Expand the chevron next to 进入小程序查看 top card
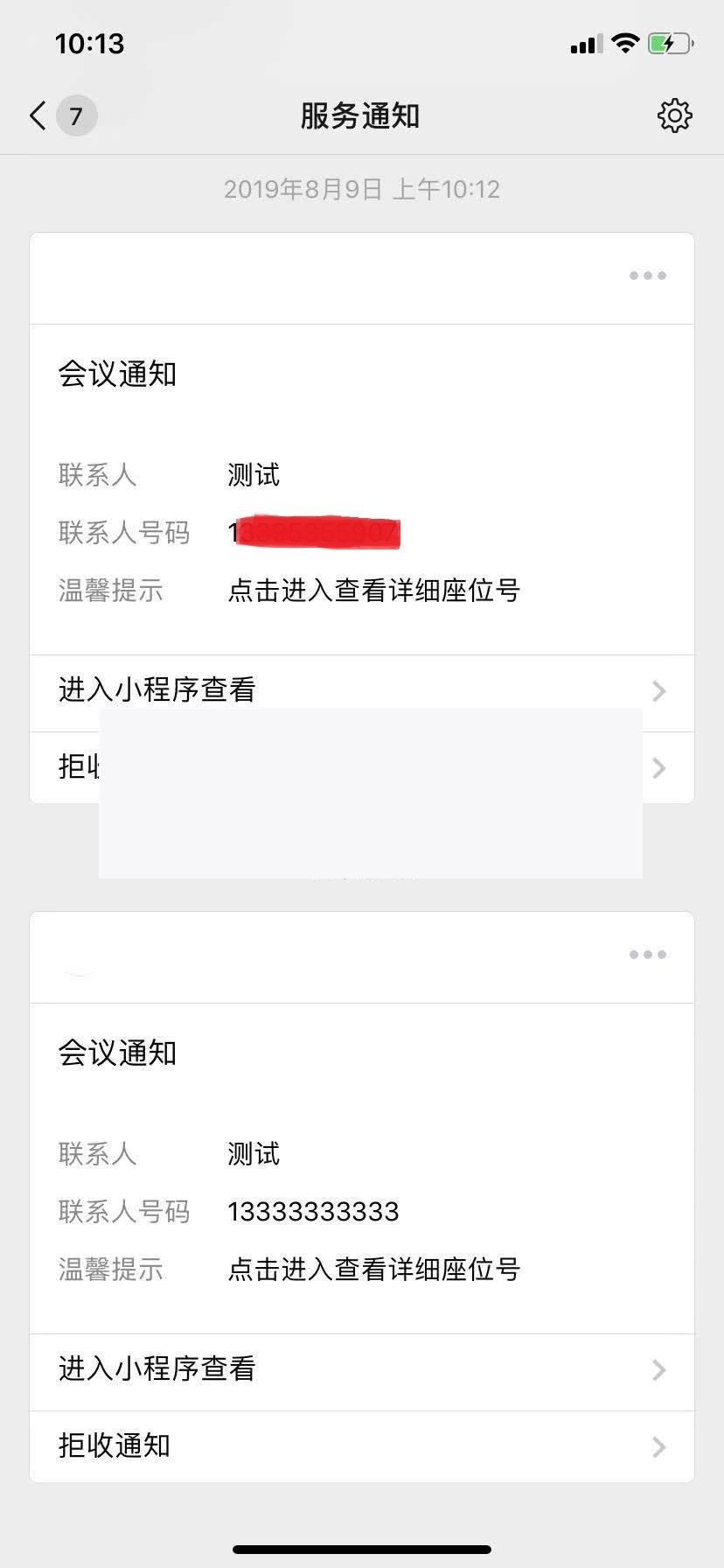This screenshot has width=724, height=1568. click(659, 691)
